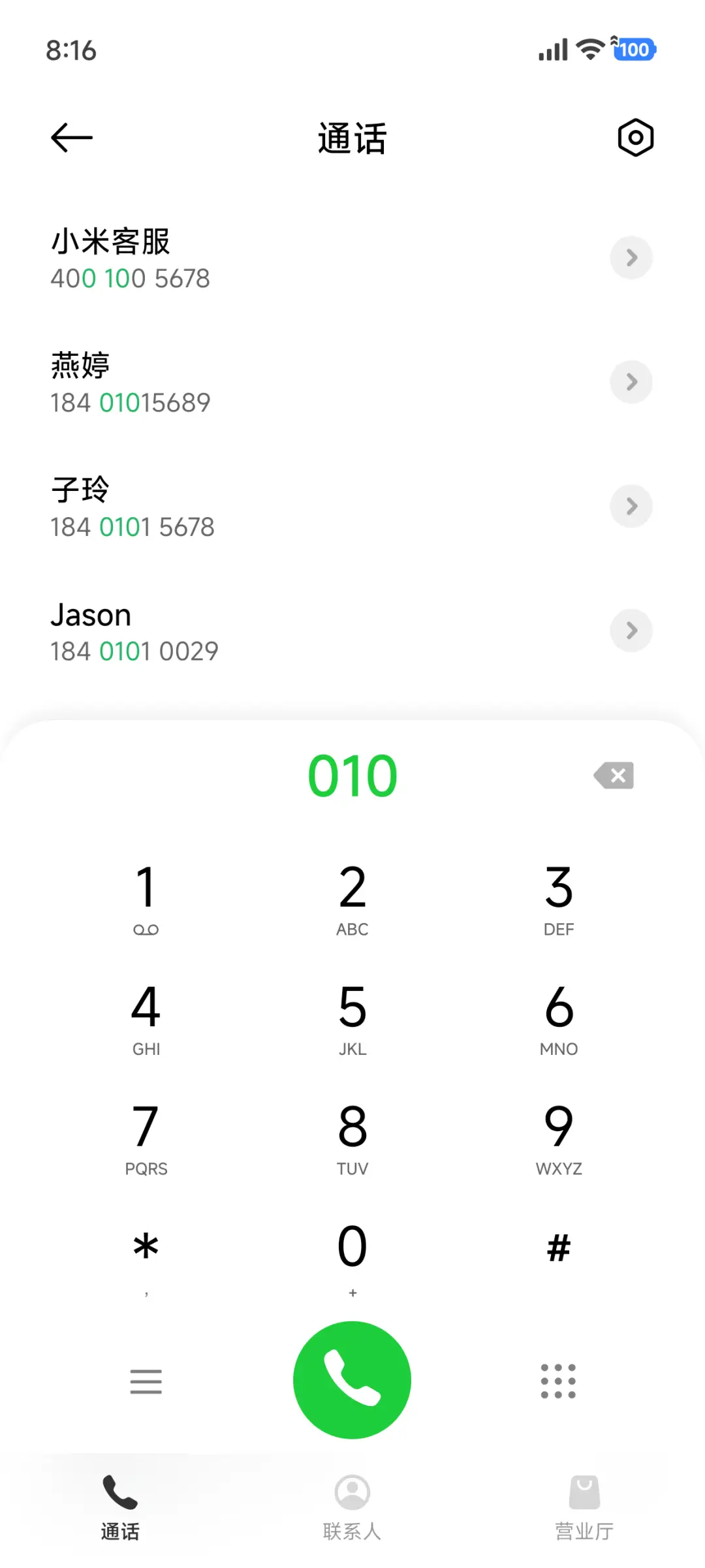This screenshot has height=1568, width=705.
Task: Tap the dialed number 010 display field
Action: 352,776
